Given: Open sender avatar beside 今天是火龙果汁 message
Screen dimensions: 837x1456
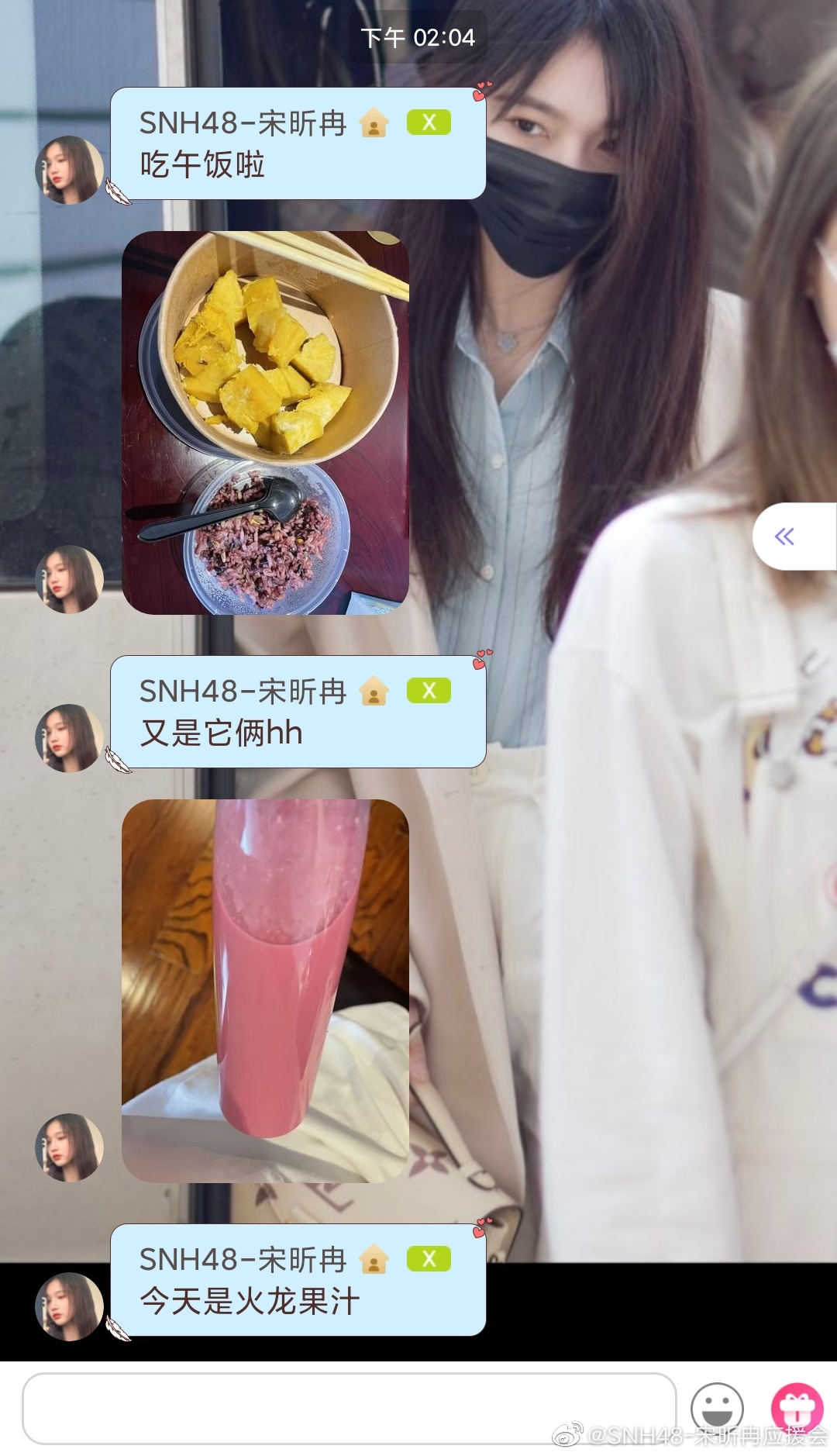Looking at the screenshot, I should pyautogui.click(x=69, y=1306).
